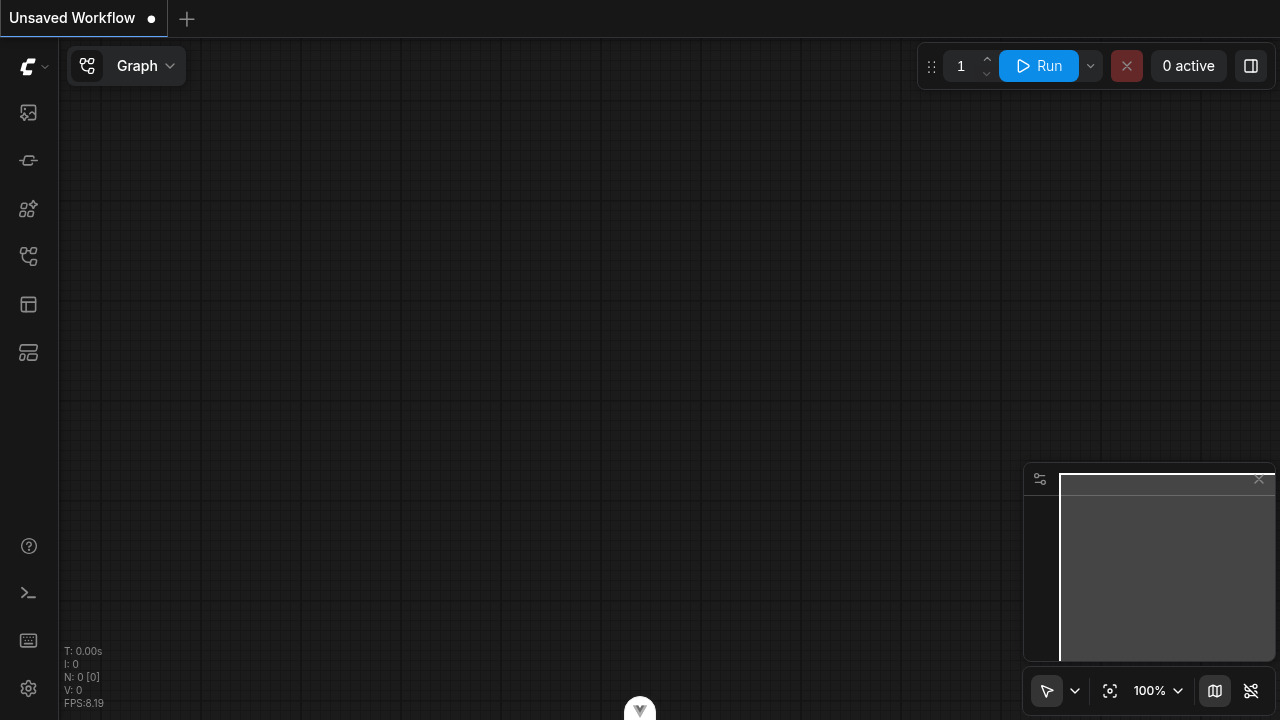Cancel the current run with red X

pyautogui.click(x=1127, y=66)
